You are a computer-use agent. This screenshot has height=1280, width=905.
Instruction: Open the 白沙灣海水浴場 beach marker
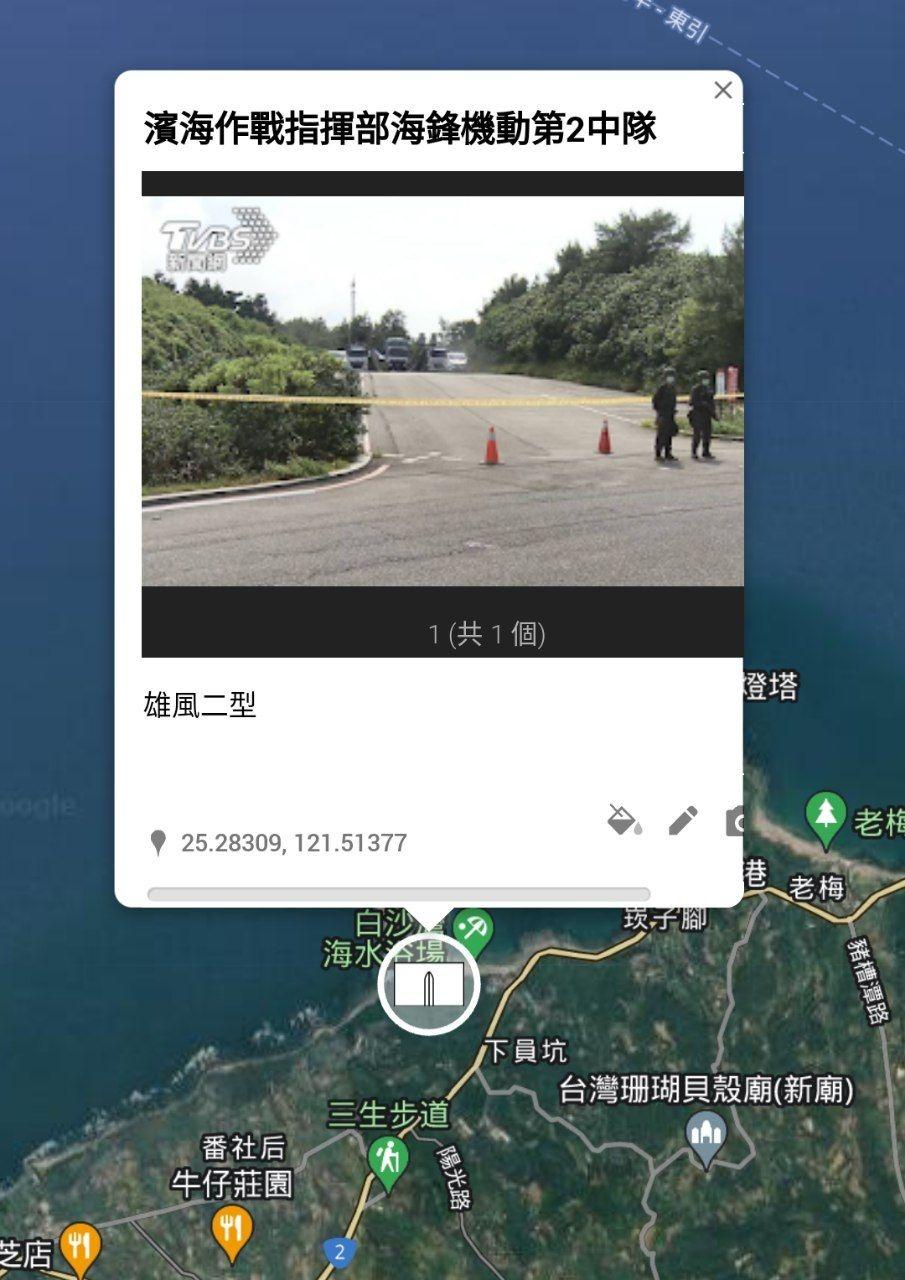pyautogui.click(x=474, y=928)
